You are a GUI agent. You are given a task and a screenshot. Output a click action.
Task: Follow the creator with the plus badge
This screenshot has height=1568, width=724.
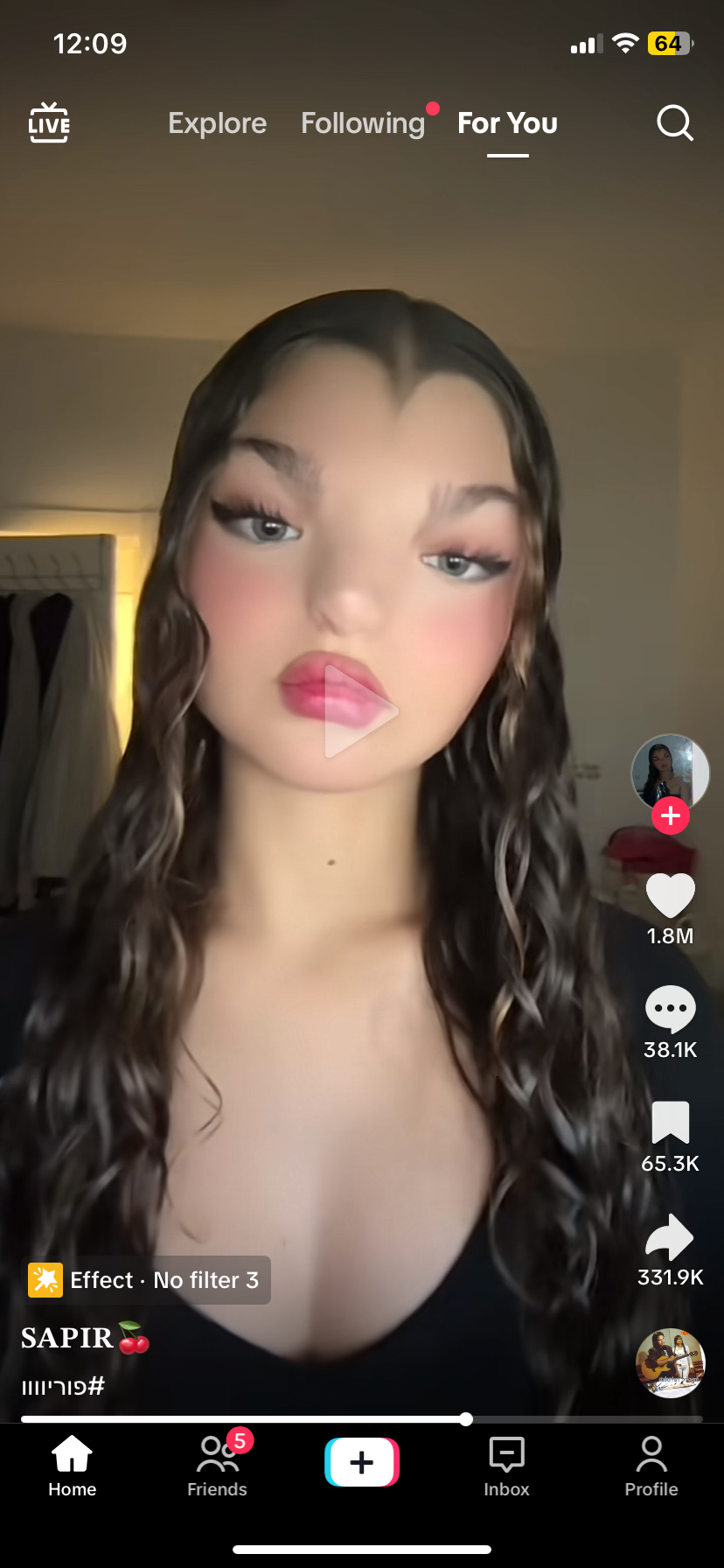coord(671,815)
